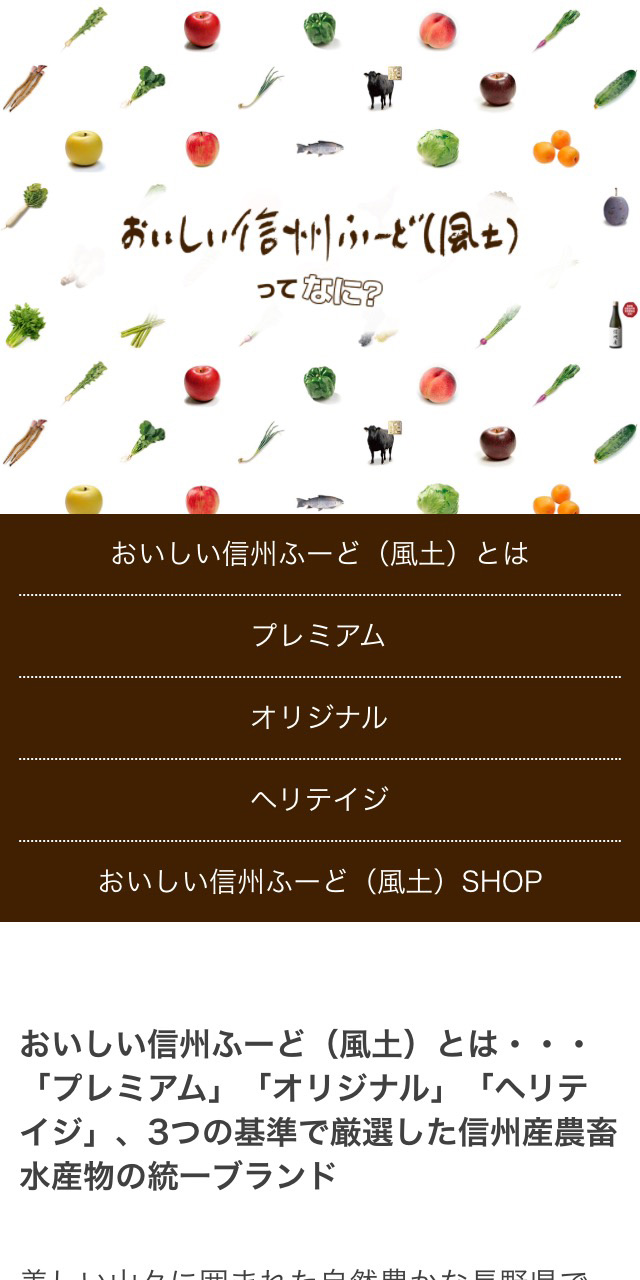640x1280 pixels.
Task: Open the ヘリテイジ page
Action: [320, 799]
